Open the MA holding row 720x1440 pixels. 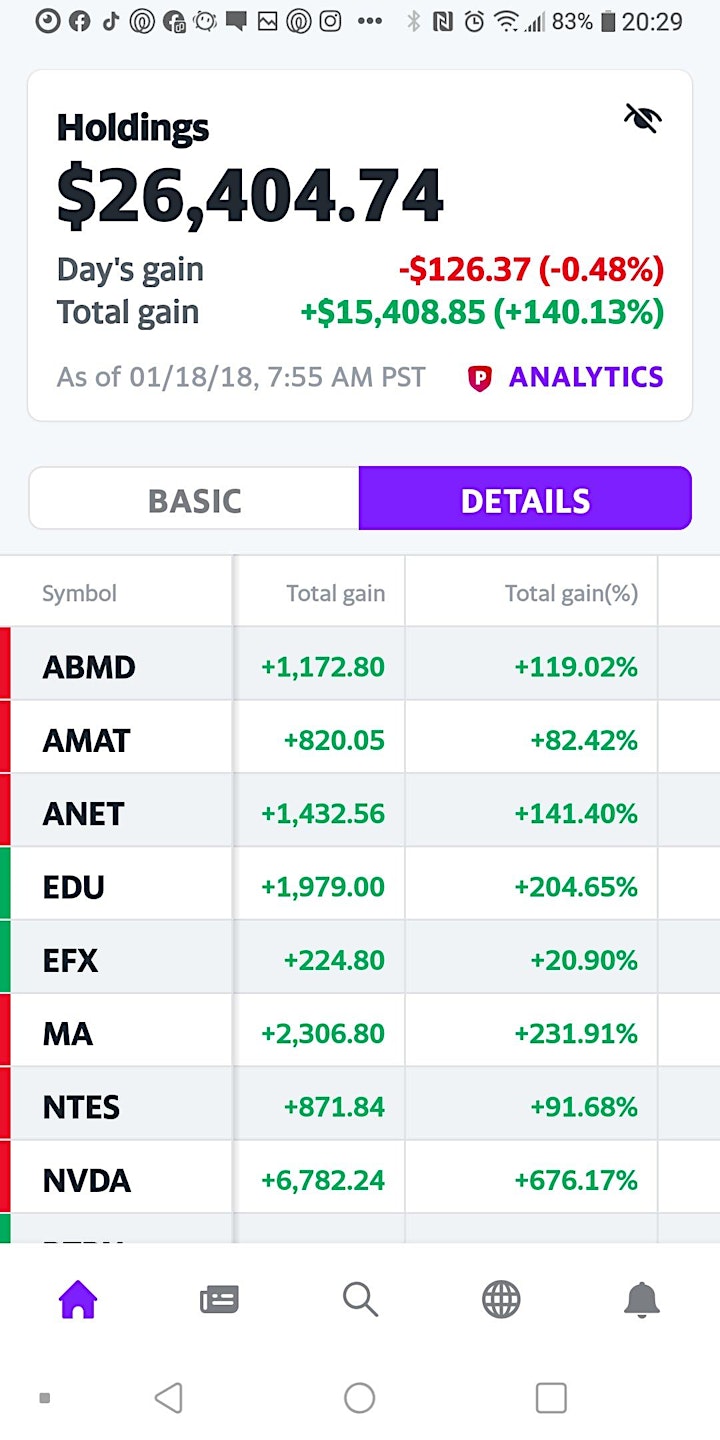click(360, 1030)
